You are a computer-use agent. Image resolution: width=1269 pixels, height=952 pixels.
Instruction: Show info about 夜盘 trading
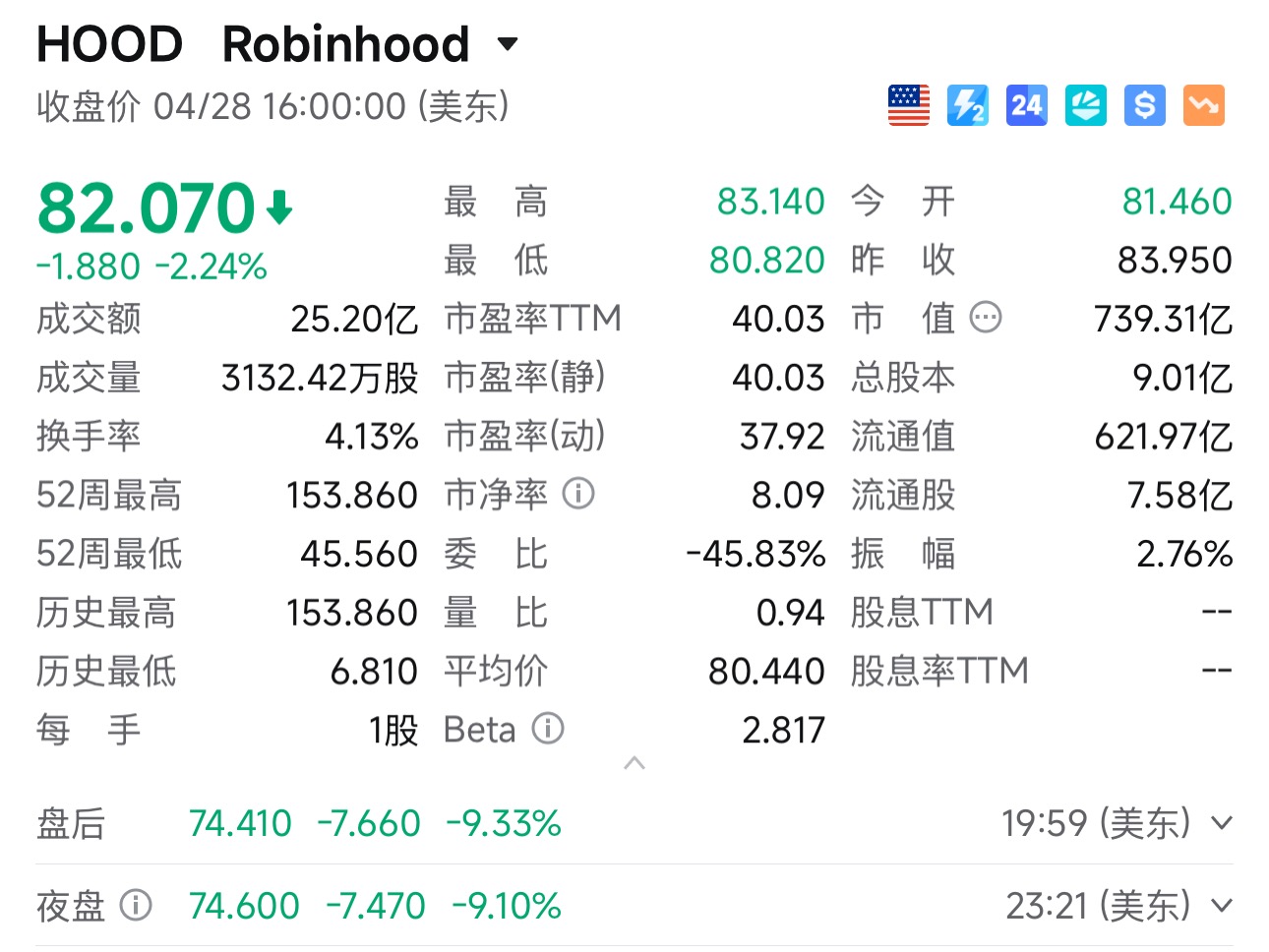(136, 905)
